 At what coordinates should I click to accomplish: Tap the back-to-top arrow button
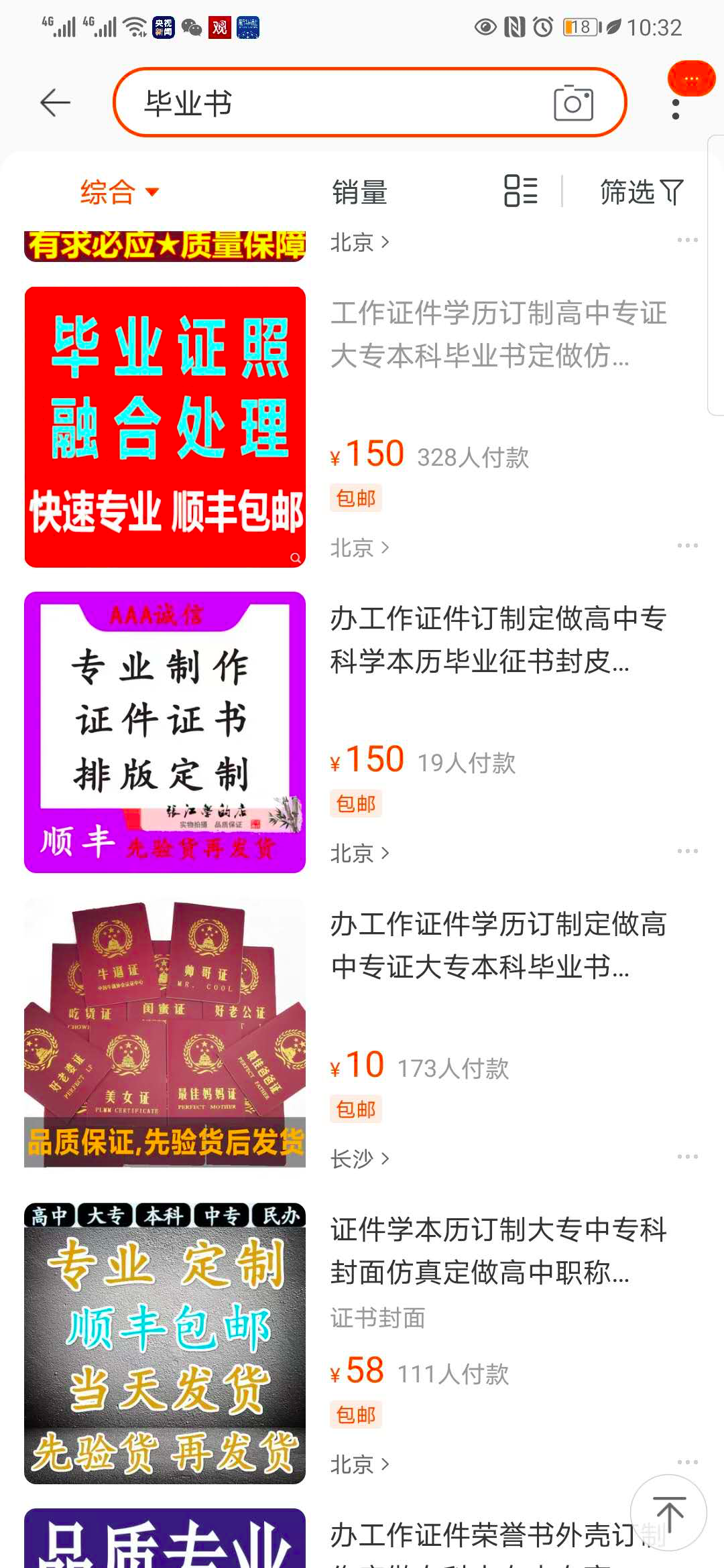[x=668, y=1513]
